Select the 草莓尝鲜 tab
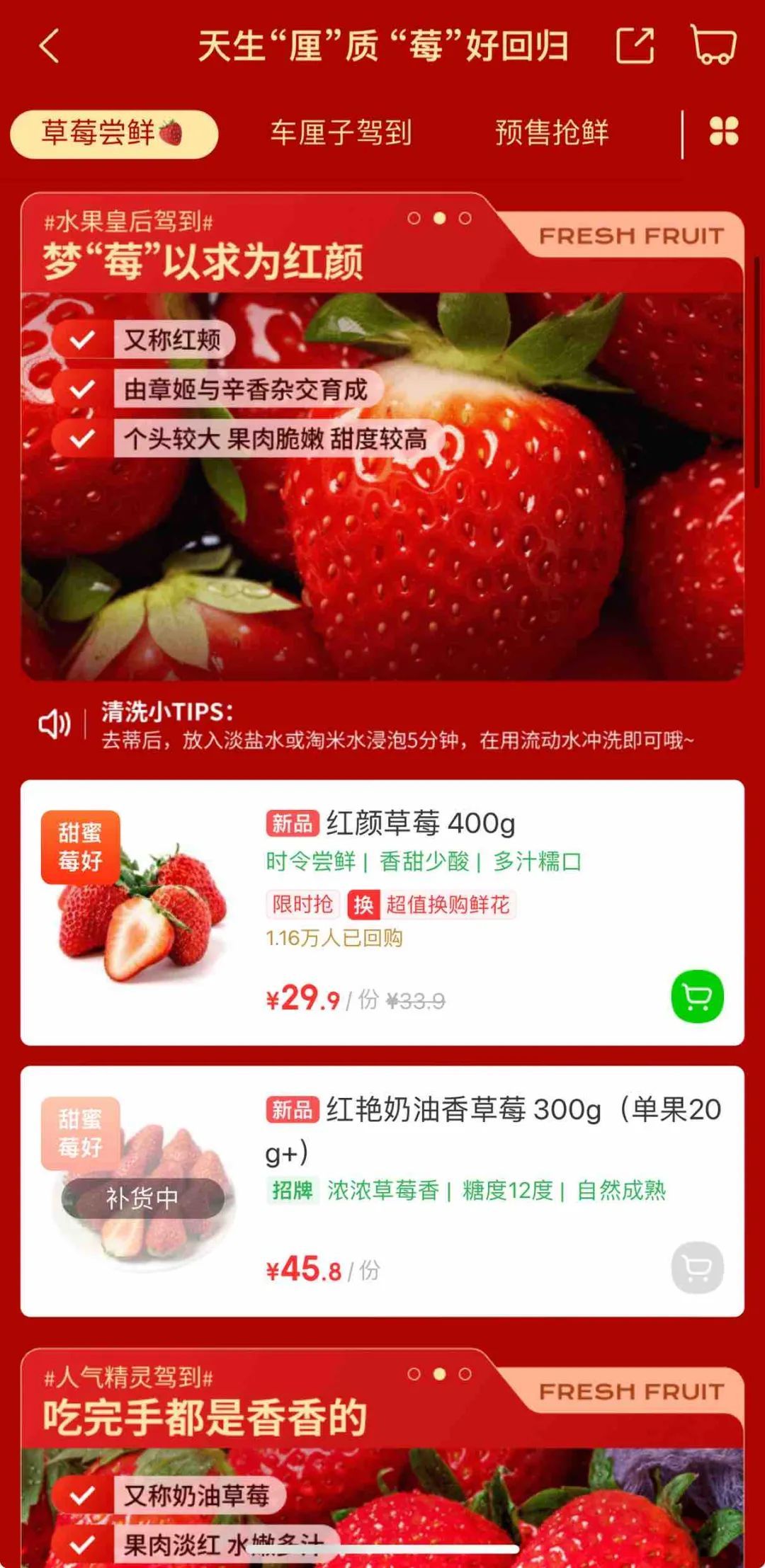This screenshot has height=1568, width=765. click(113, 133)
